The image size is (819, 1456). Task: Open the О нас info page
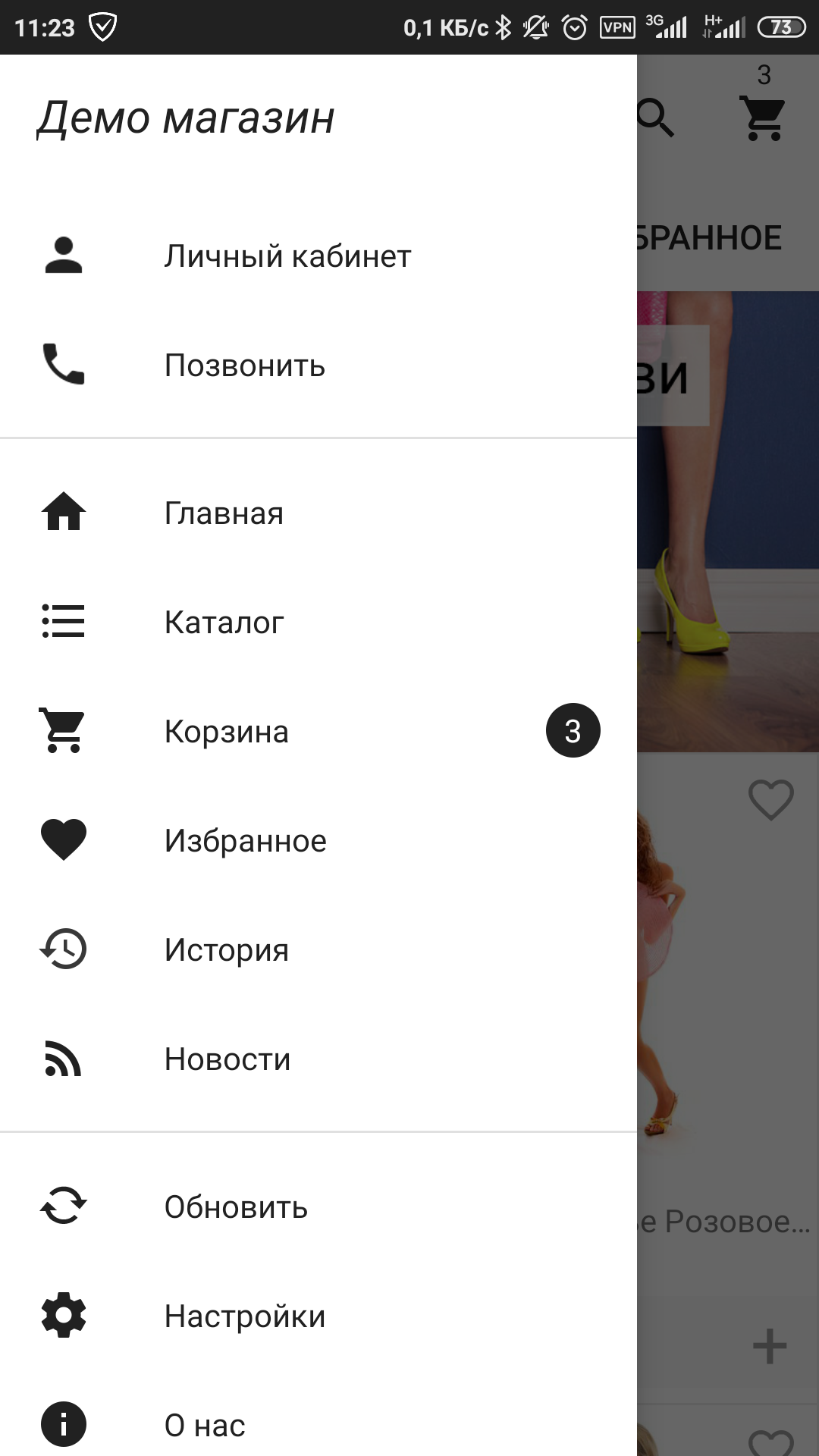[x=205, y=1426]
